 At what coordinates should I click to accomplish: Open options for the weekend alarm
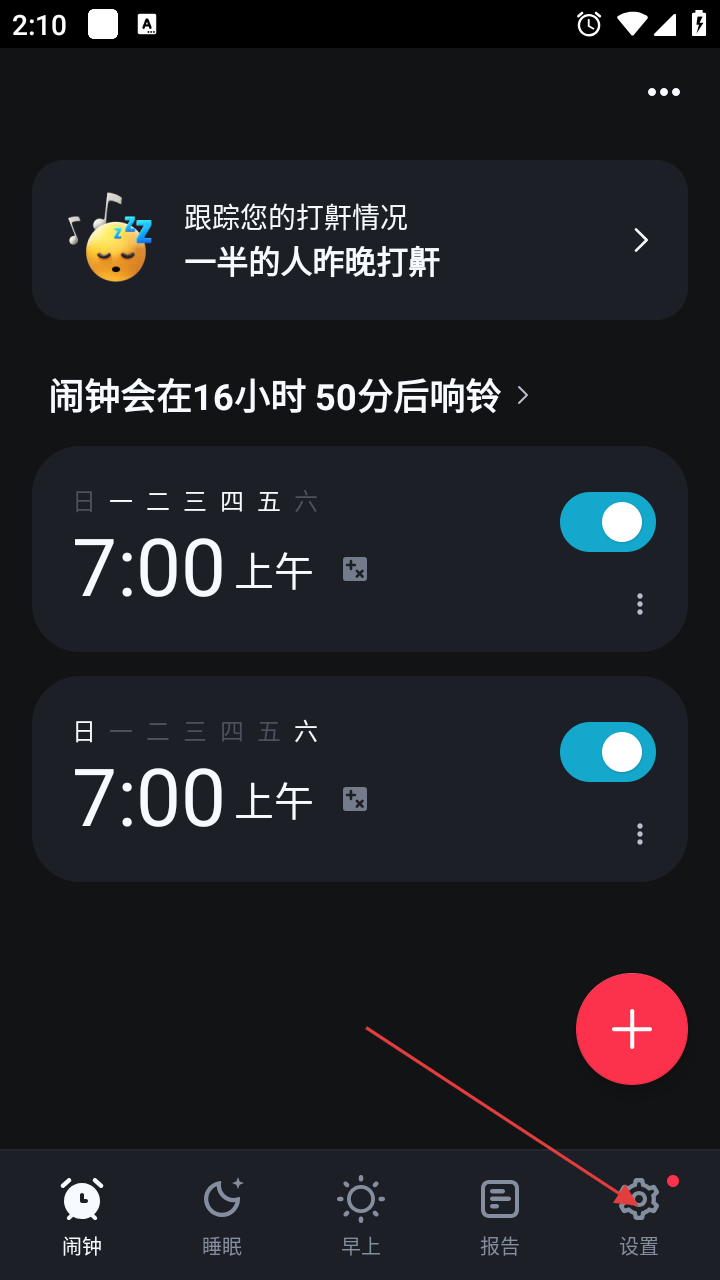click(x=640, y=834)
